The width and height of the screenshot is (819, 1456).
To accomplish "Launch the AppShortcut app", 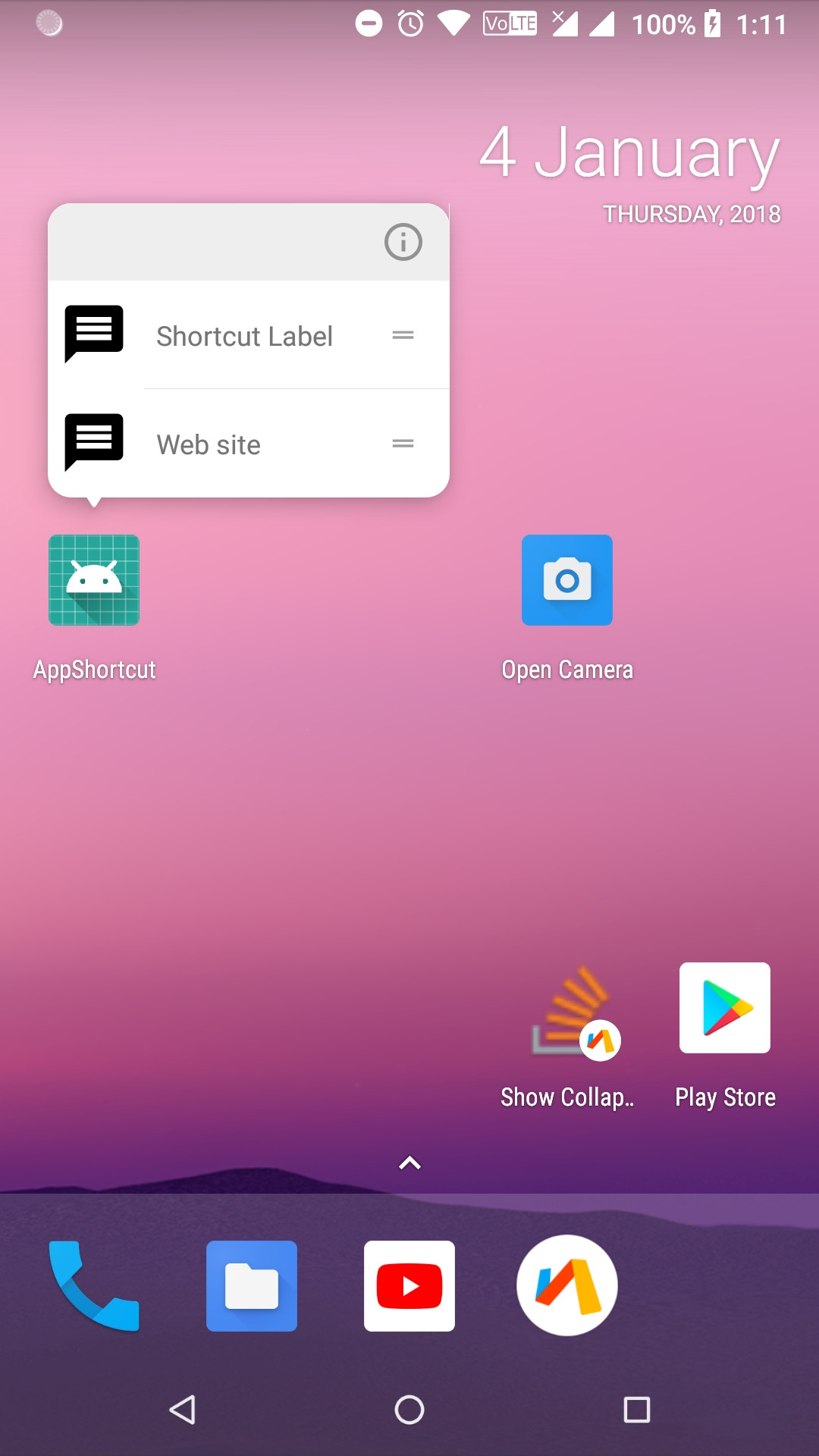I will (x=94, y=581).
